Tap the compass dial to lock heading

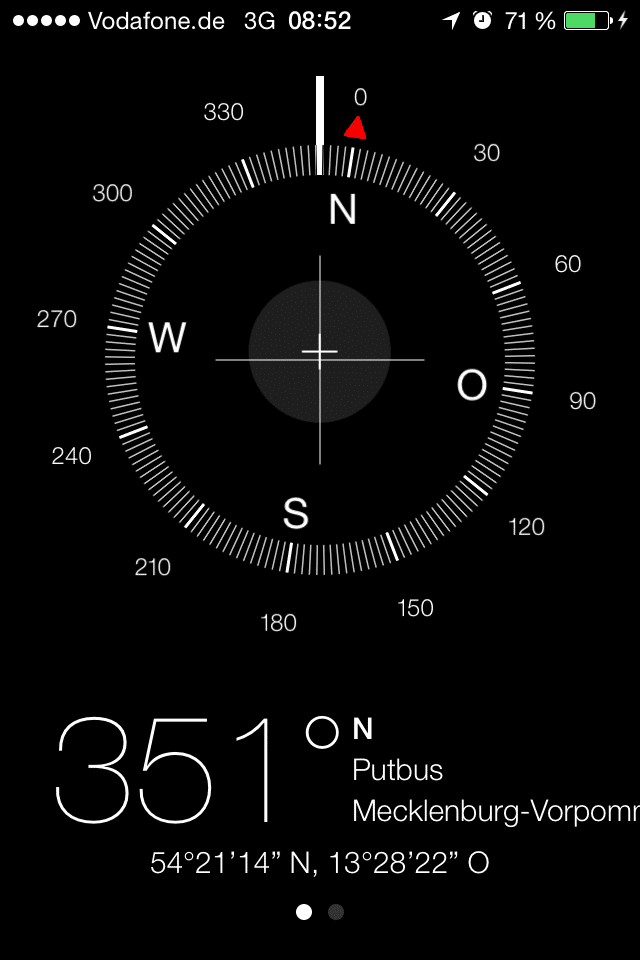click(320, 358)
